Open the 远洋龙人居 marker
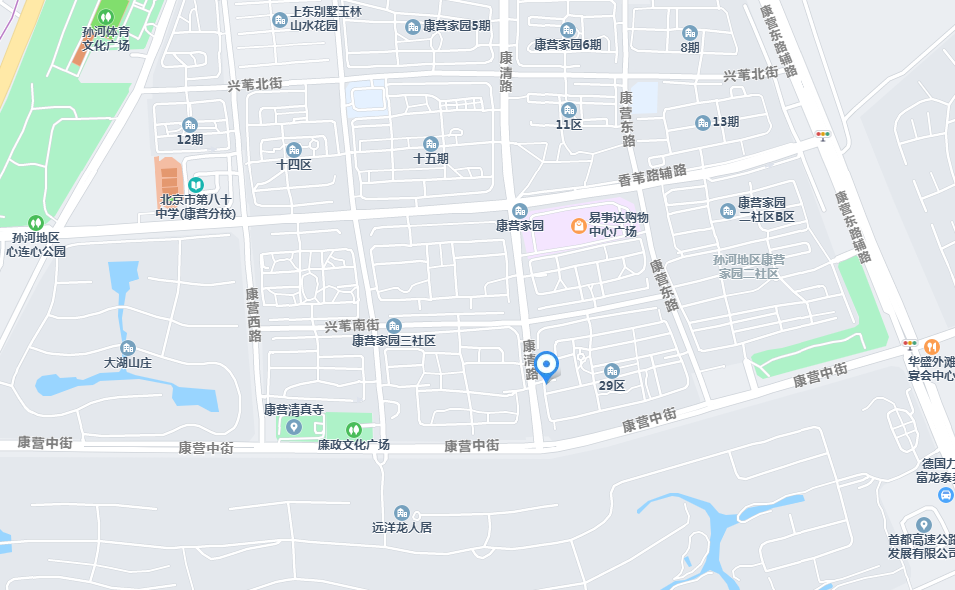 [401, 512]
